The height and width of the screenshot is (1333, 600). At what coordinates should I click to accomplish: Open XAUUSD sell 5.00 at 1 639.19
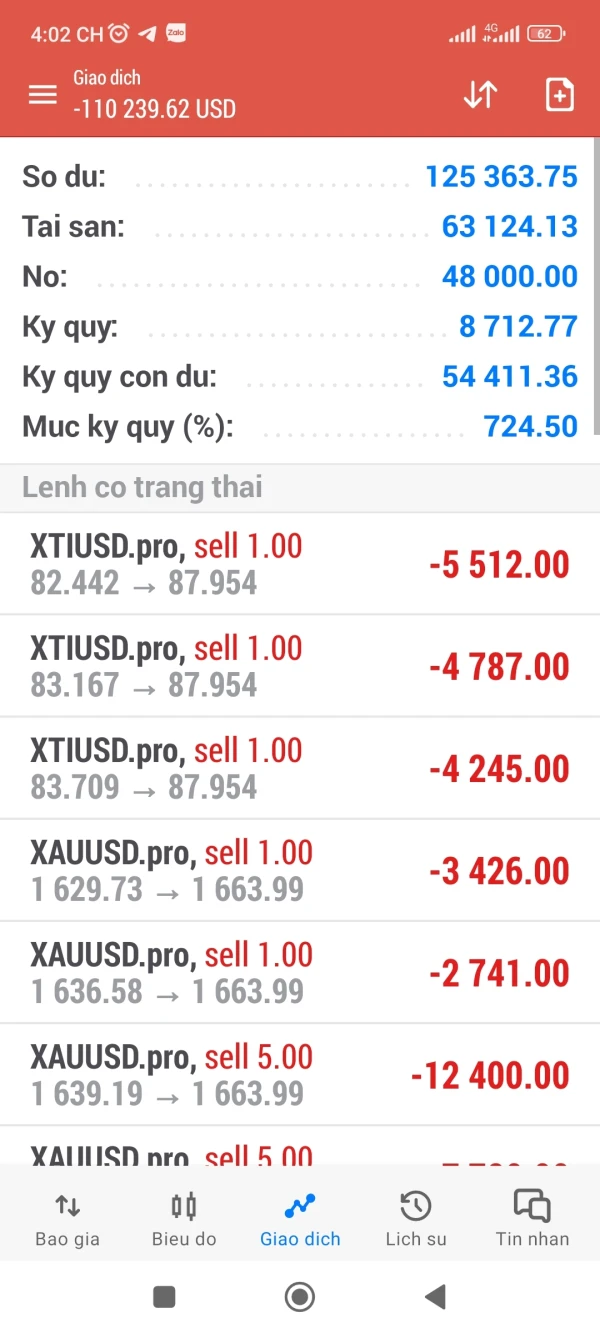tap(300, 1074)
